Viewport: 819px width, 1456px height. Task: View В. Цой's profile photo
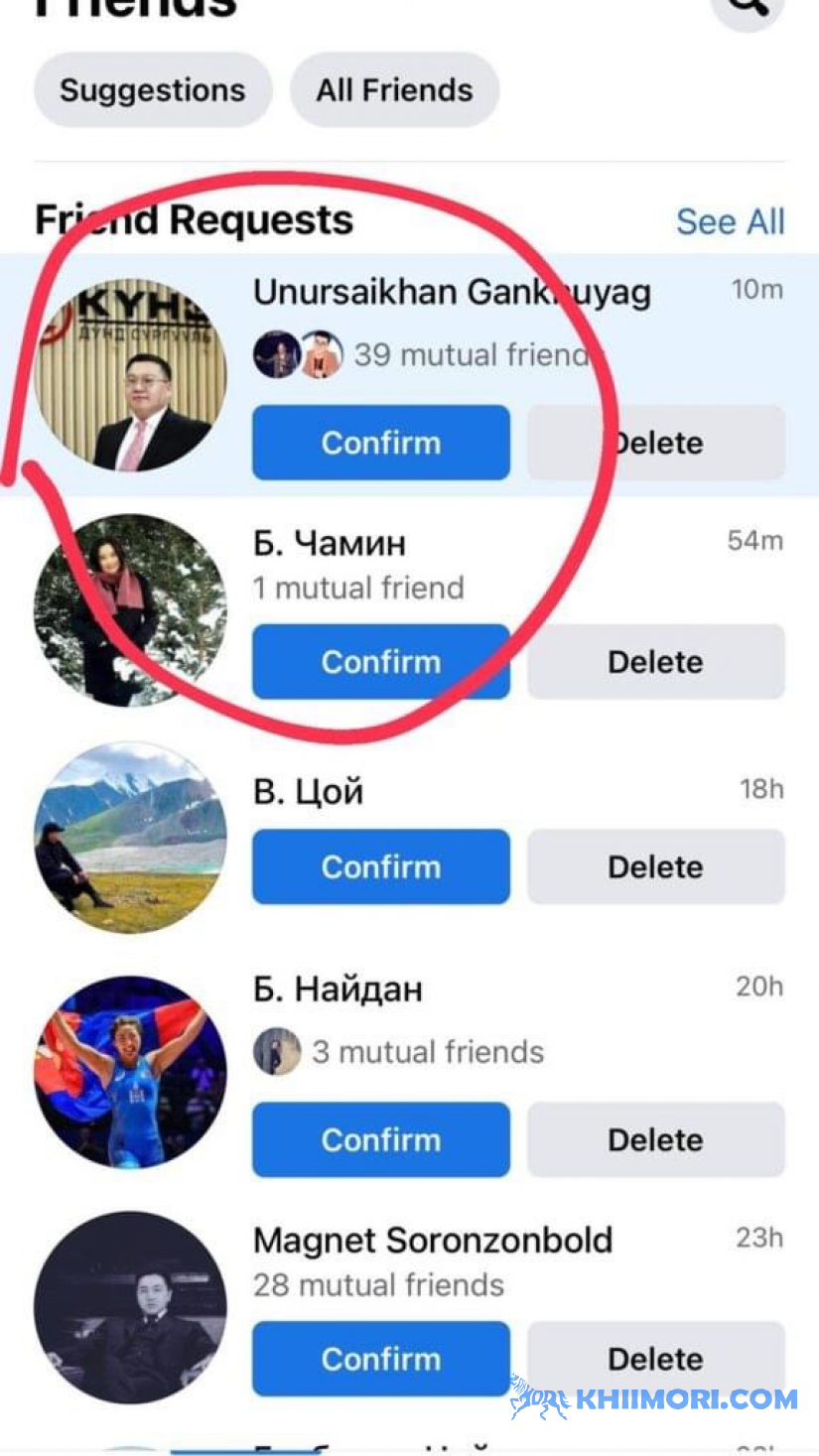[130, 837]
